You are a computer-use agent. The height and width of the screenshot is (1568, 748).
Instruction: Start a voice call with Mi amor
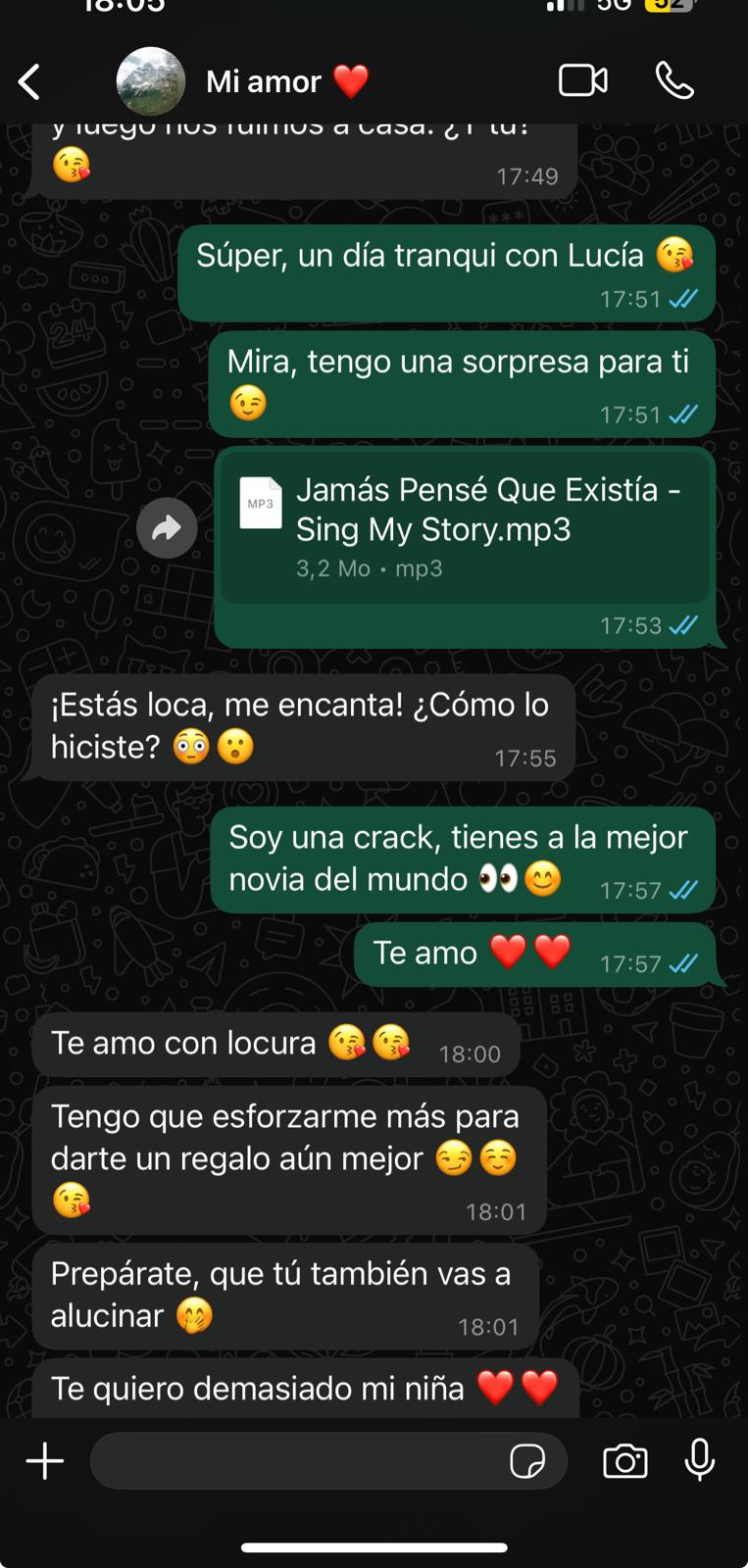click(x=674, y=81)
